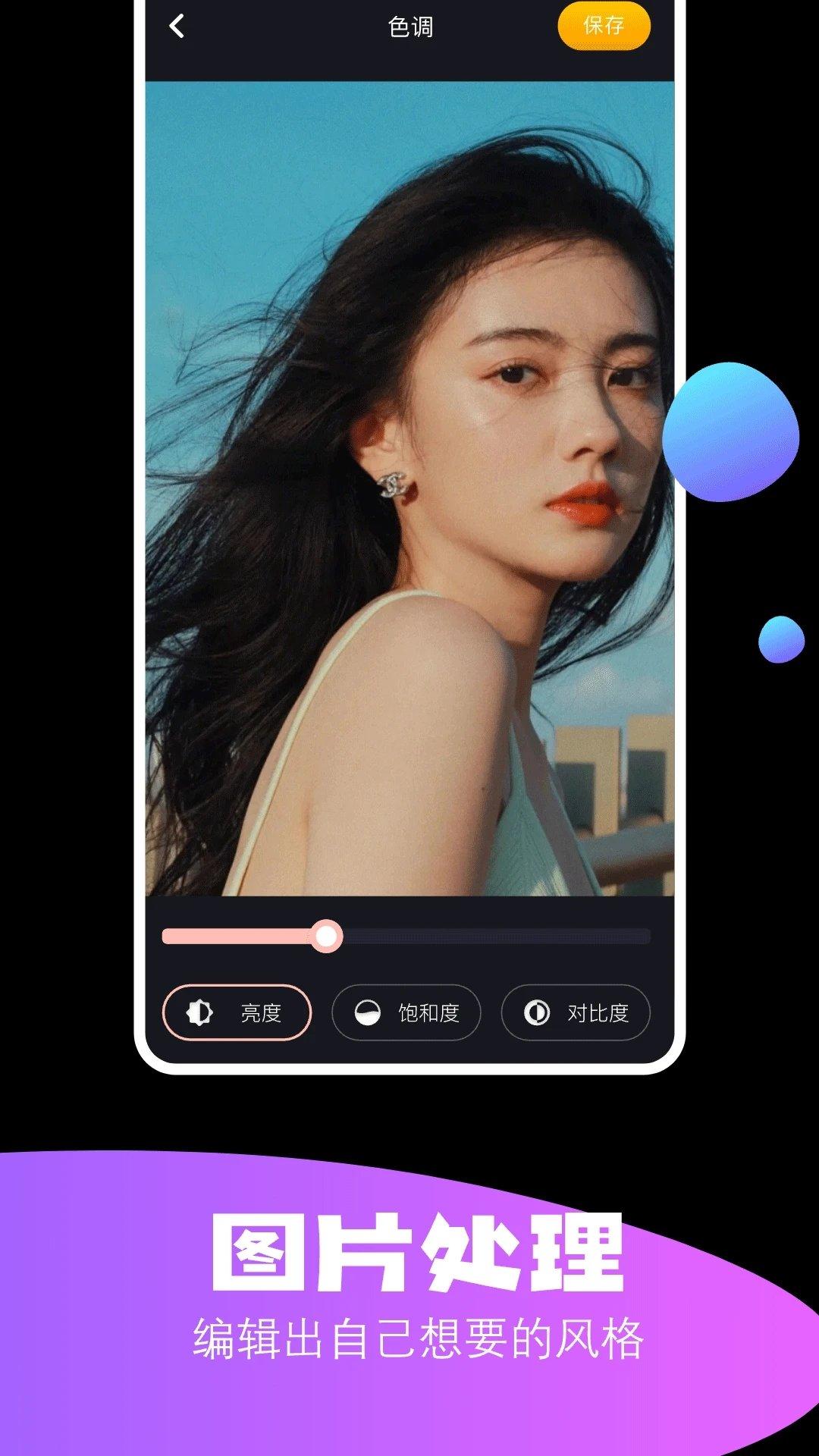Click the half-filled circle glyph beside 饱和度
The width and height of the screenshot is (819, 1456).
click(367, 1013)
